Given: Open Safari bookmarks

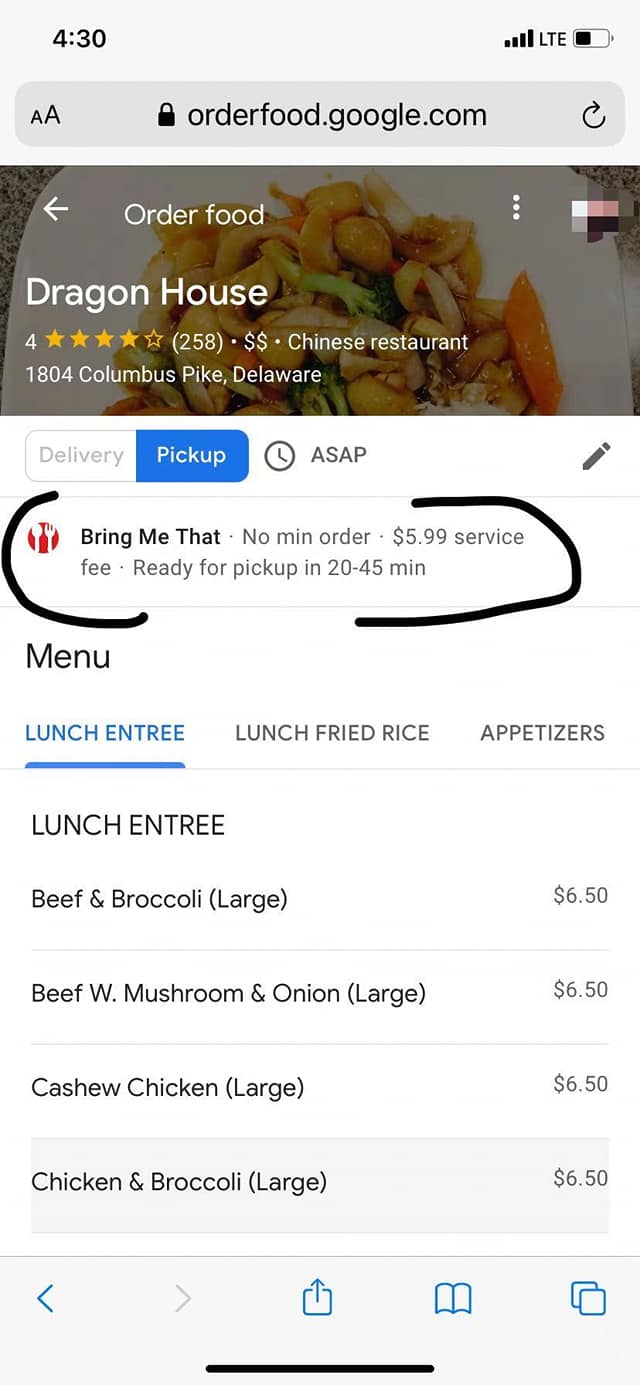Looking at the screenshot, I should point(453,1298).
